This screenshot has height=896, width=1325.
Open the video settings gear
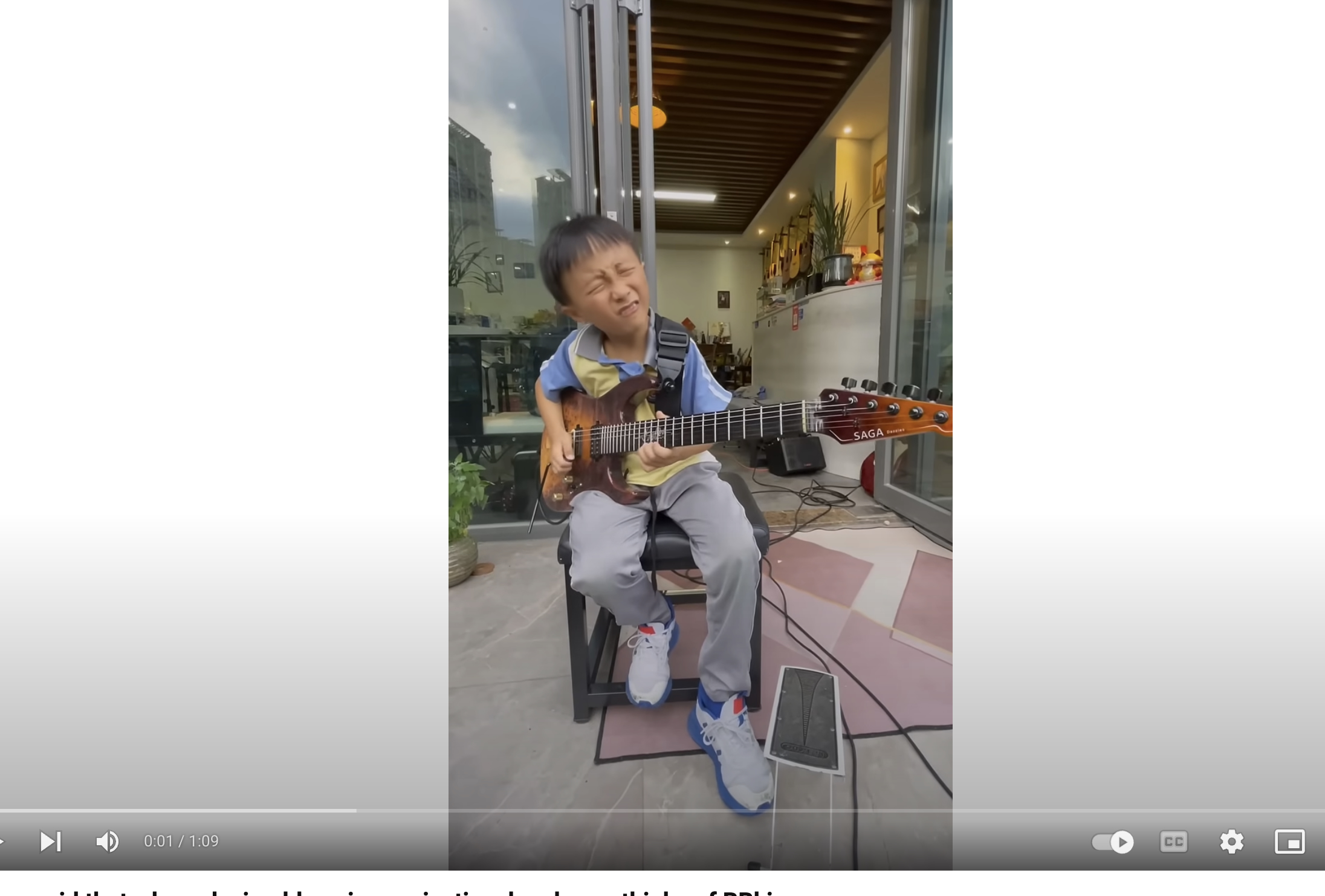(1231, 842)
